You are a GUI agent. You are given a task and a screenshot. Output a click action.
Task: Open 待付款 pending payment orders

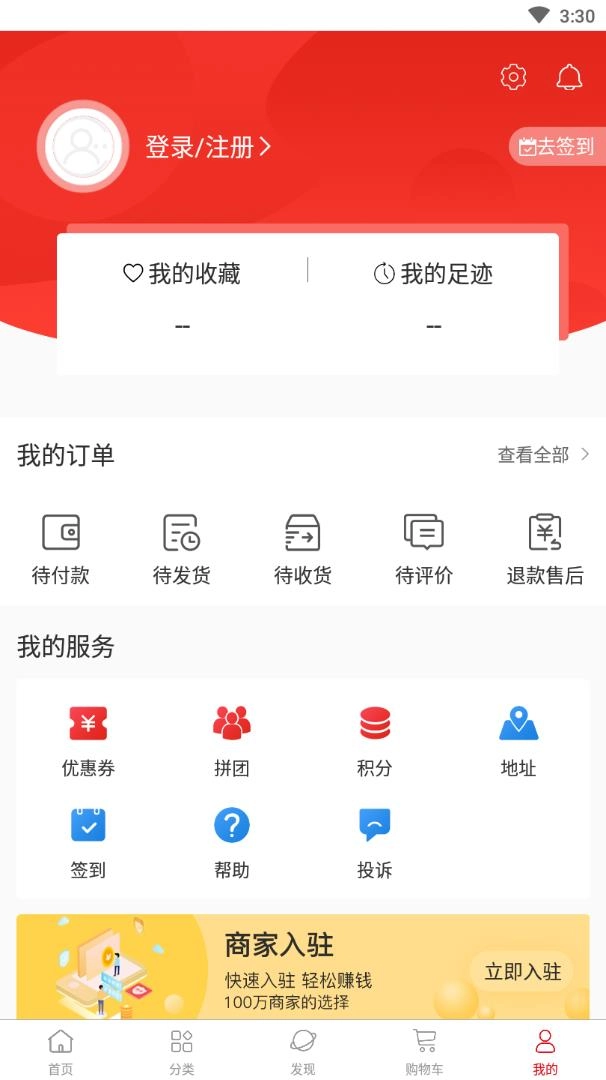pyautogui.click(x=61, y=547)
